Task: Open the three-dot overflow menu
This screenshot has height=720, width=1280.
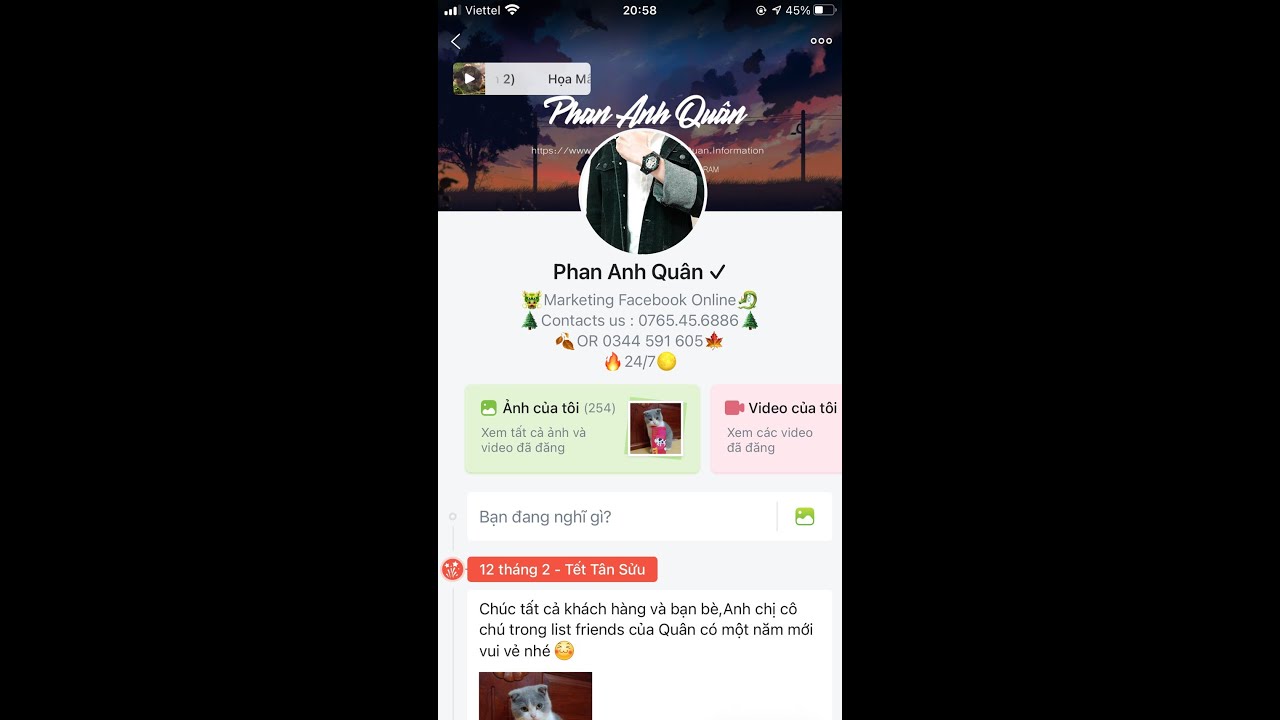Action: [821, 41]
